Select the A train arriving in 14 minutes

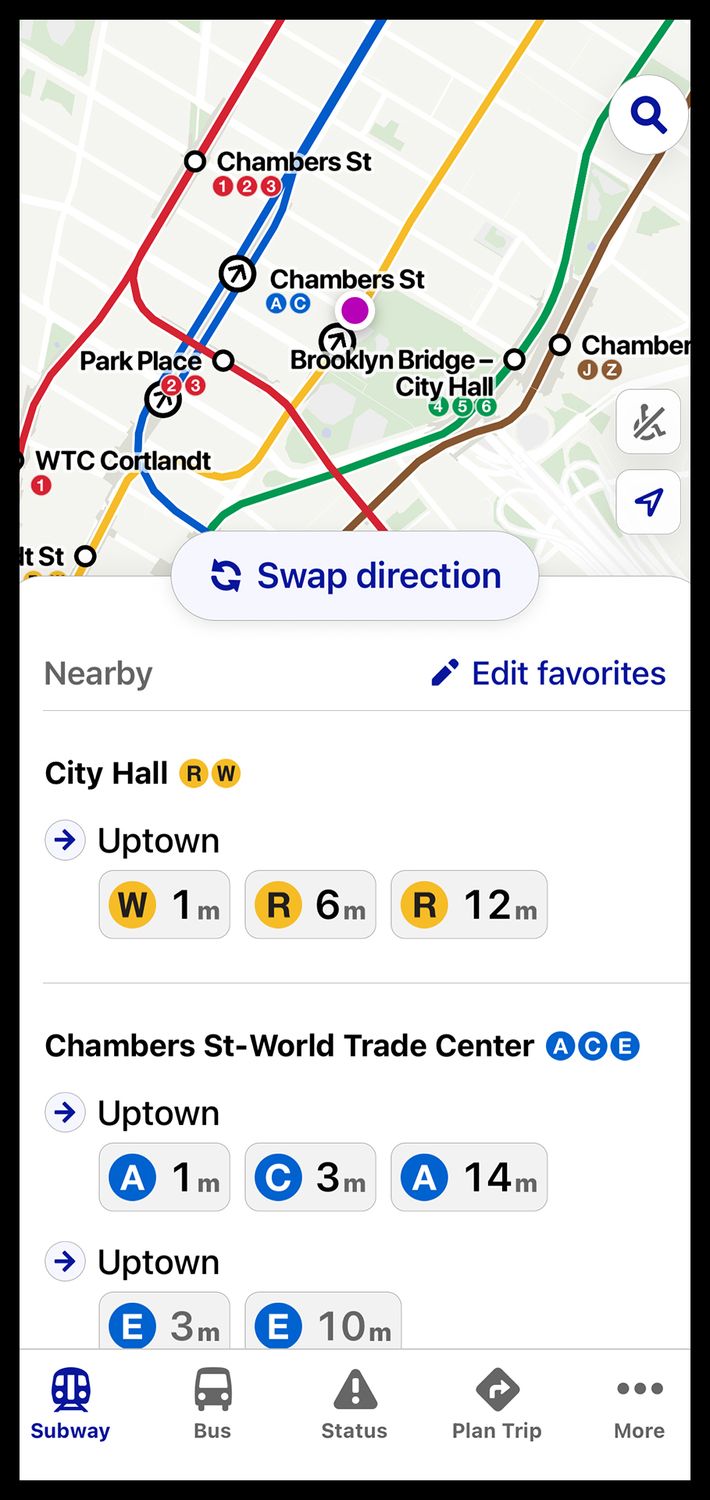point(468,1178)
